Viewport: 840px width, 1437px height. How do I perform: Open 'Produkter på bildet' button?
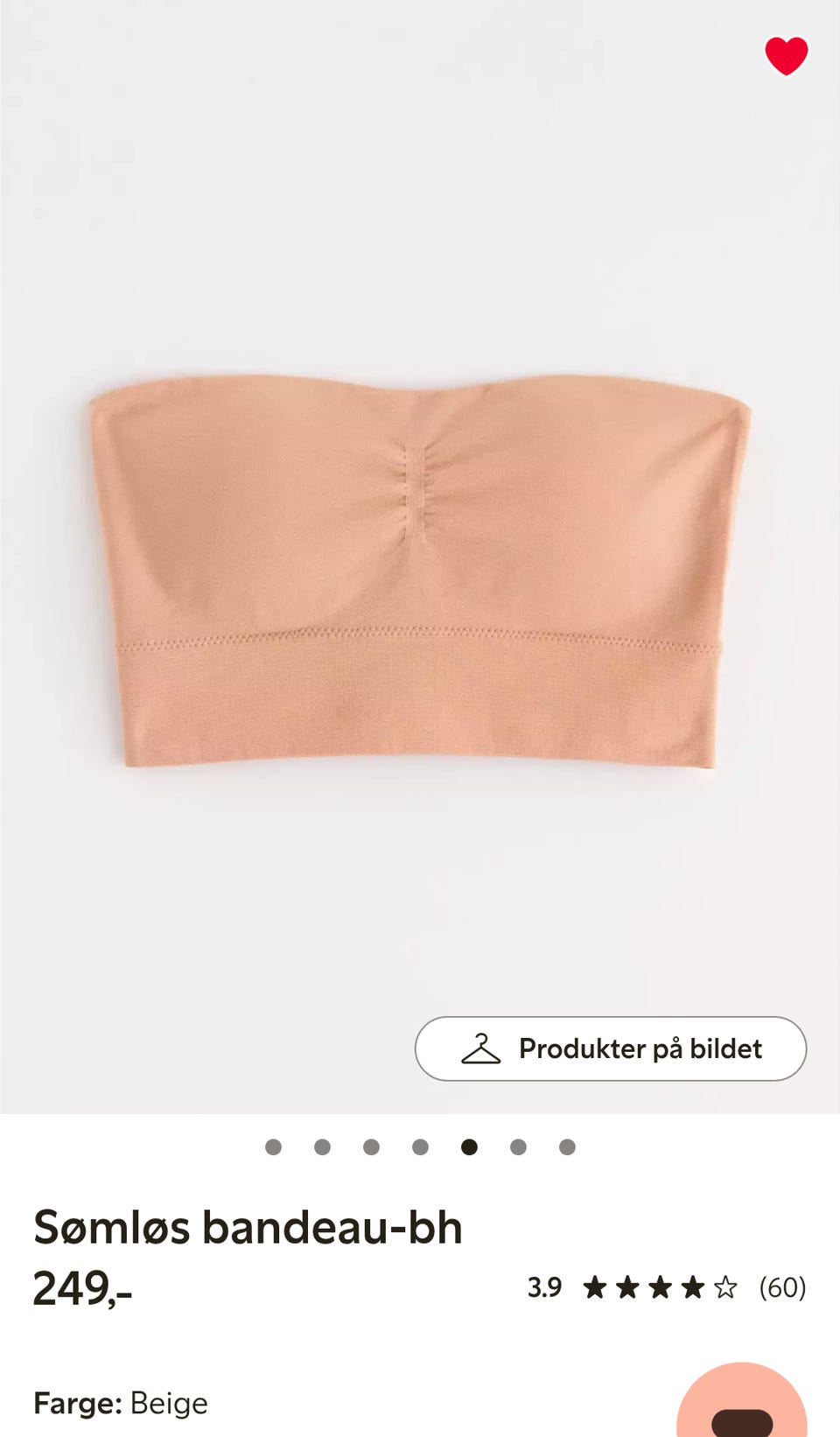click(x=611, y=1048)
